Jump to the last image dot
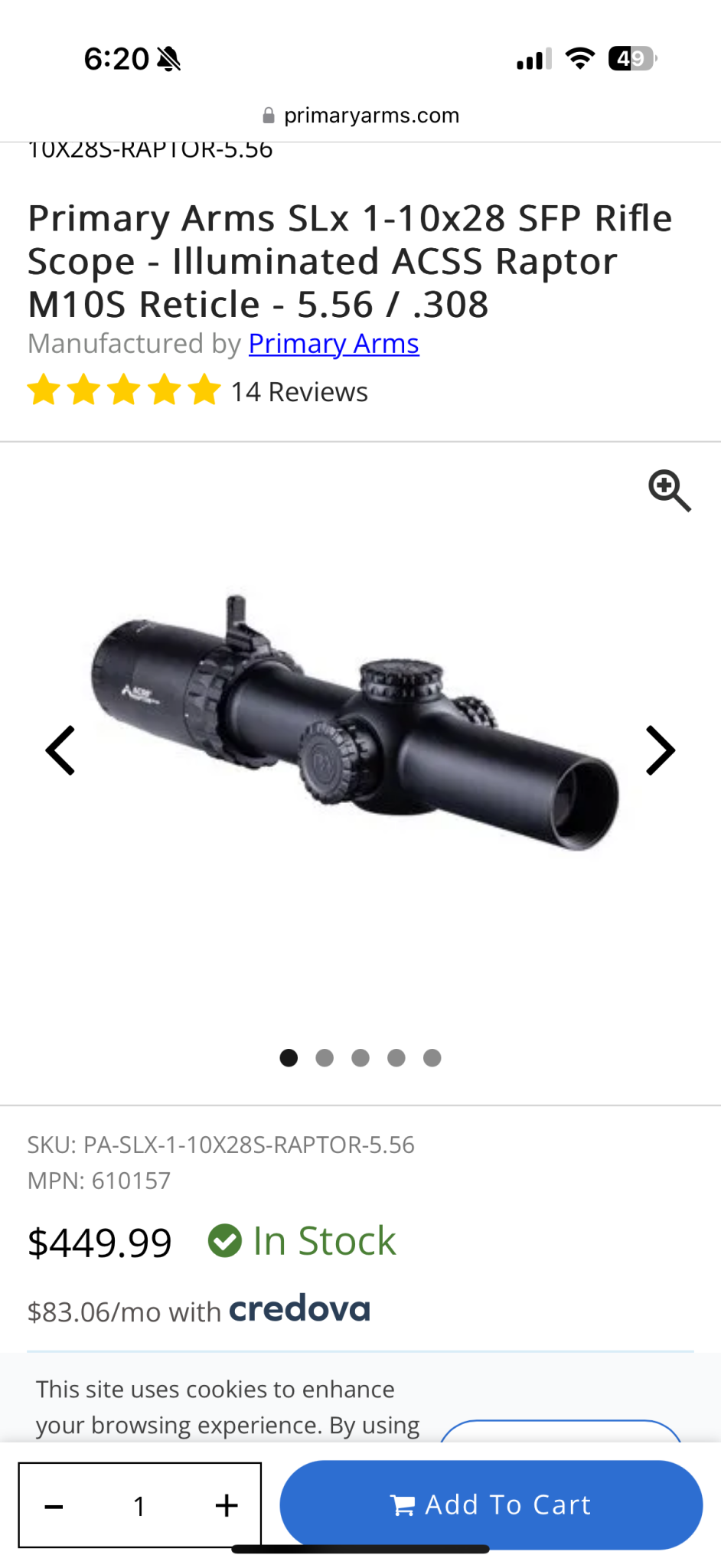 point(432,1058)
